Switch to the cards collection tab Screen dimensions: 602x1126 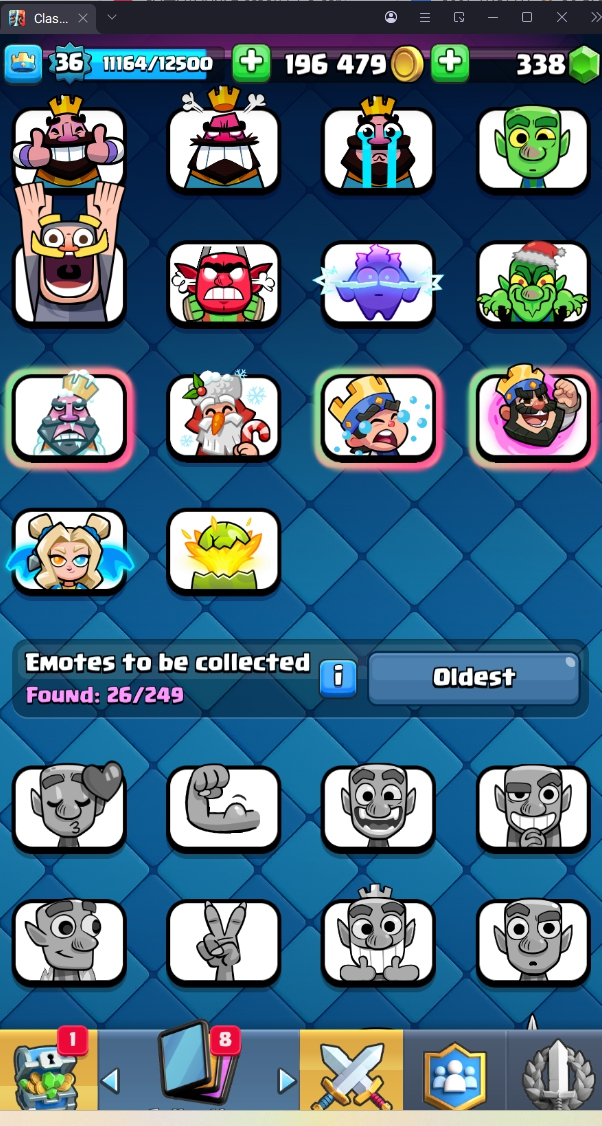point(198,1070)
